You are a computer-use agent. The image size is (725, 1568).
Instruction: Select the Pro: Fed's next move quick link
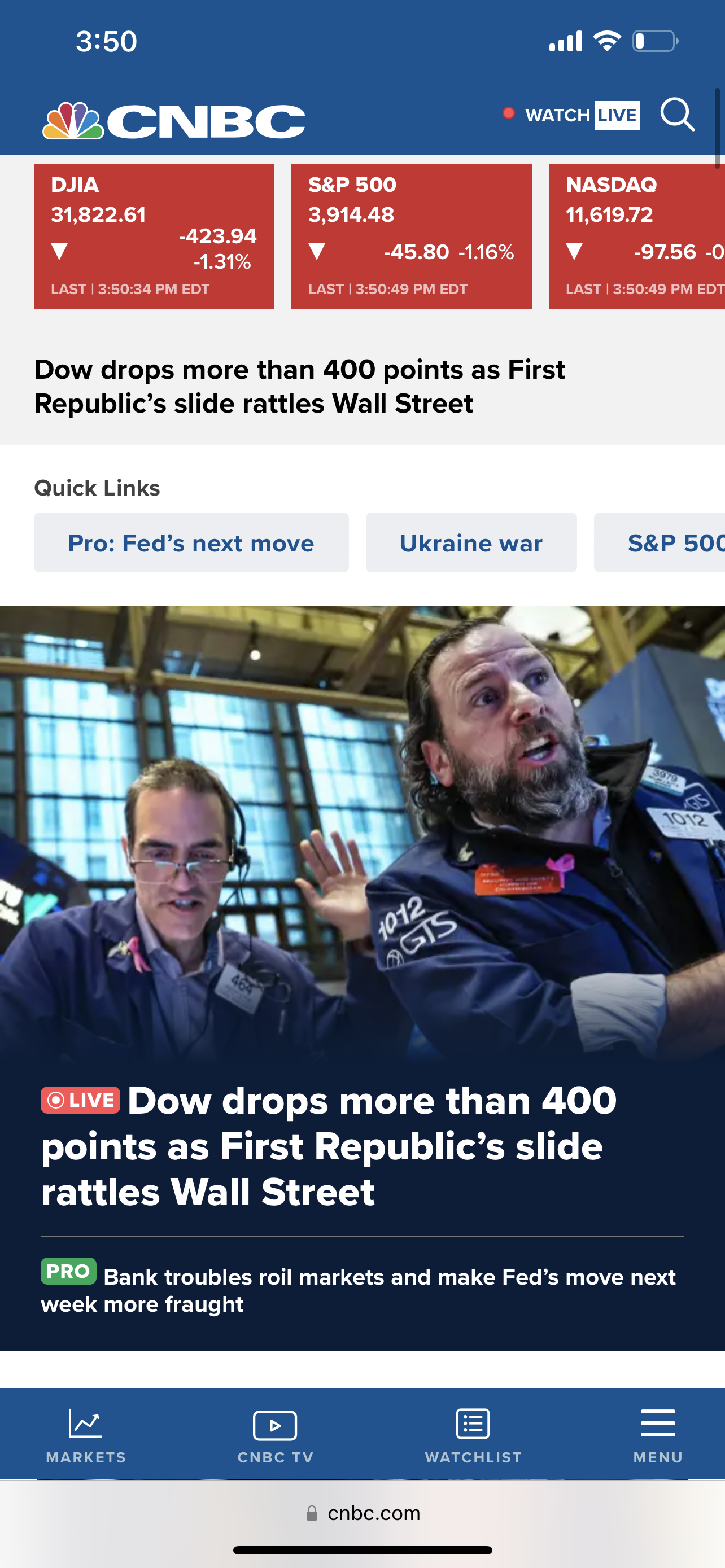point(191,542)
